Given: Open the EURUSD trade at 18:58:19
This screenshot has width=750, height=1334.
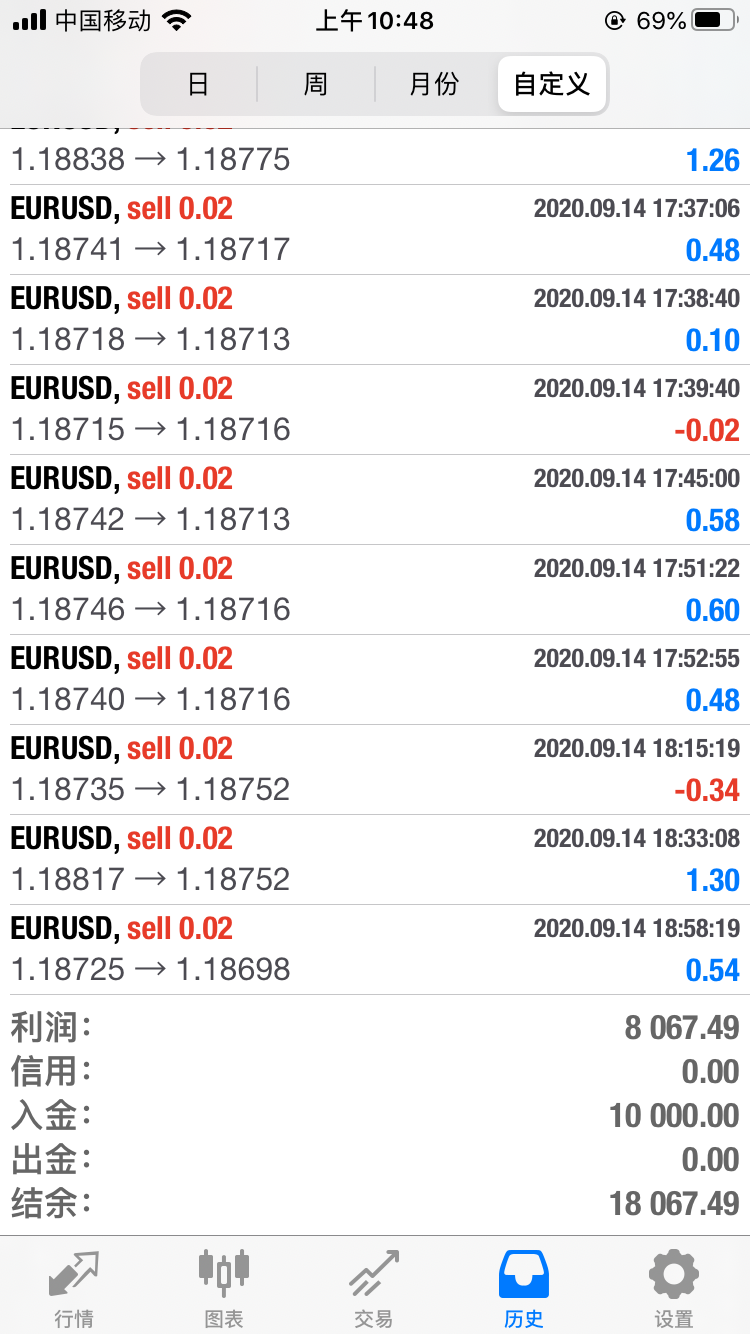Looking at the screenshot, I should [375, 950].
